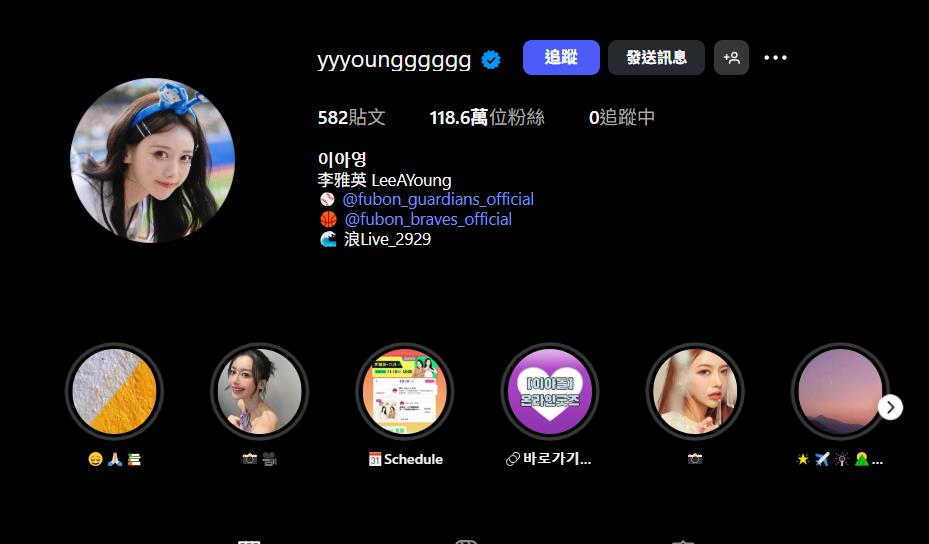Open the profile picture
The width and height of the screenshot is (929, 544).
[x=152, y=161]
